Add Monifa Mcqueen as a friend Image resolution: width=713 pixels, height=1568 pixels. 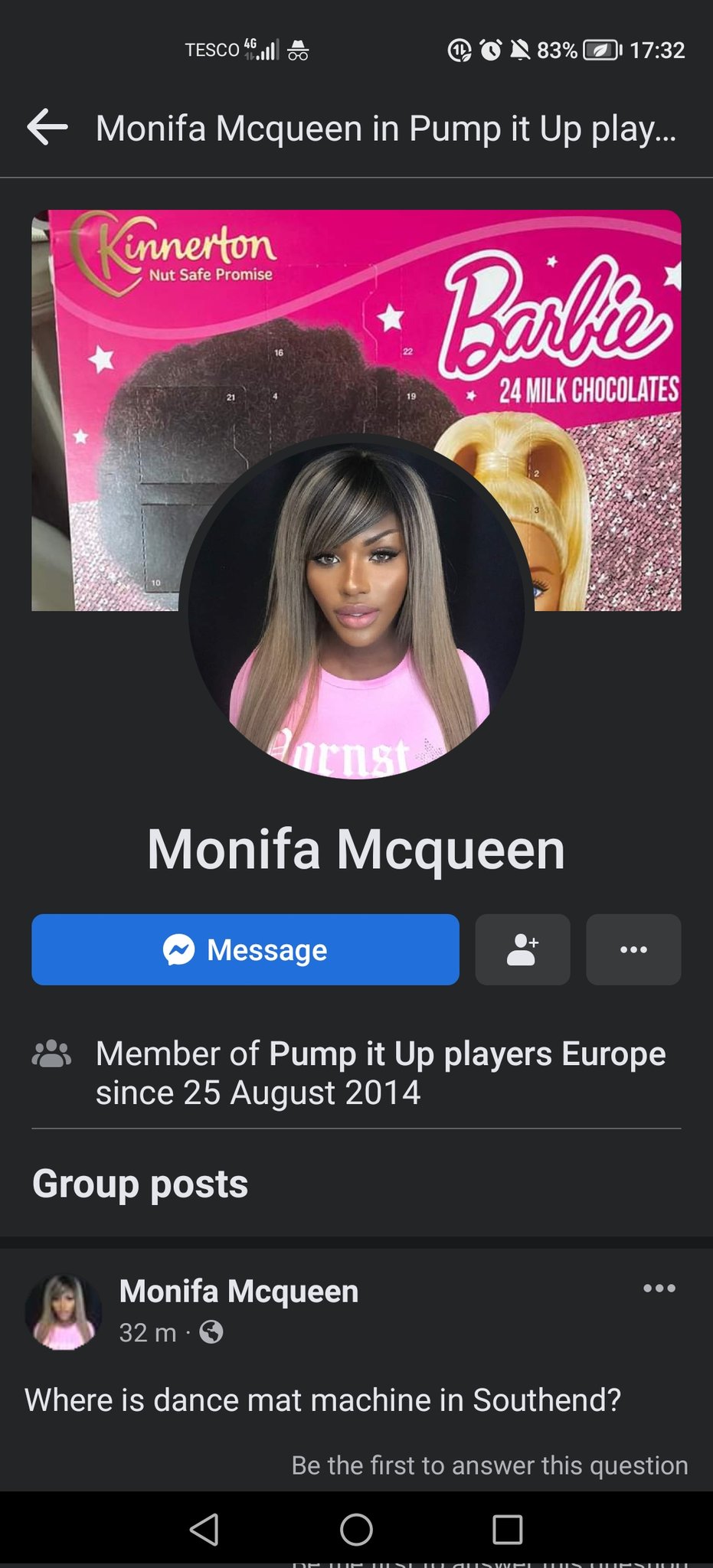(x=522, y=949)
